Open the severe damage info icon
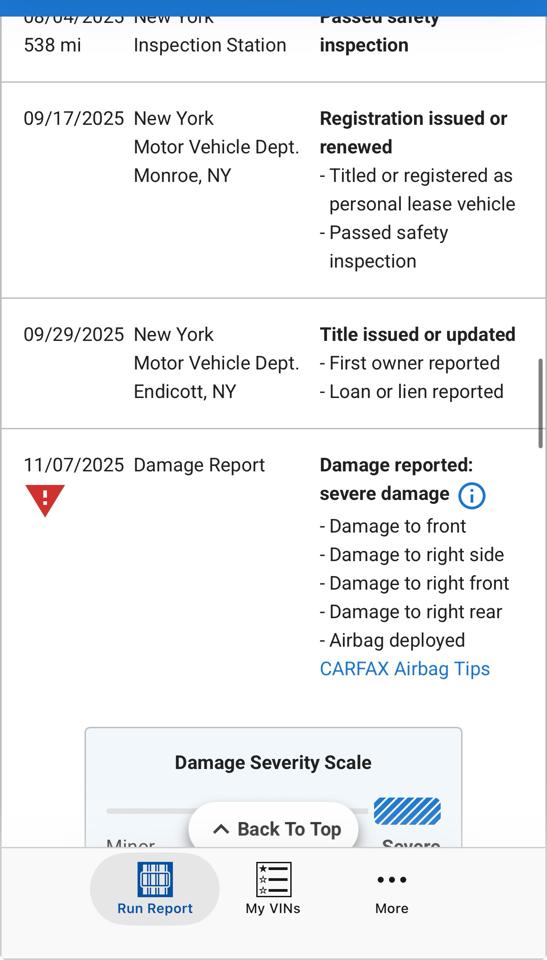547x960 pixels. pyautogui.click(x=471, y=495)
